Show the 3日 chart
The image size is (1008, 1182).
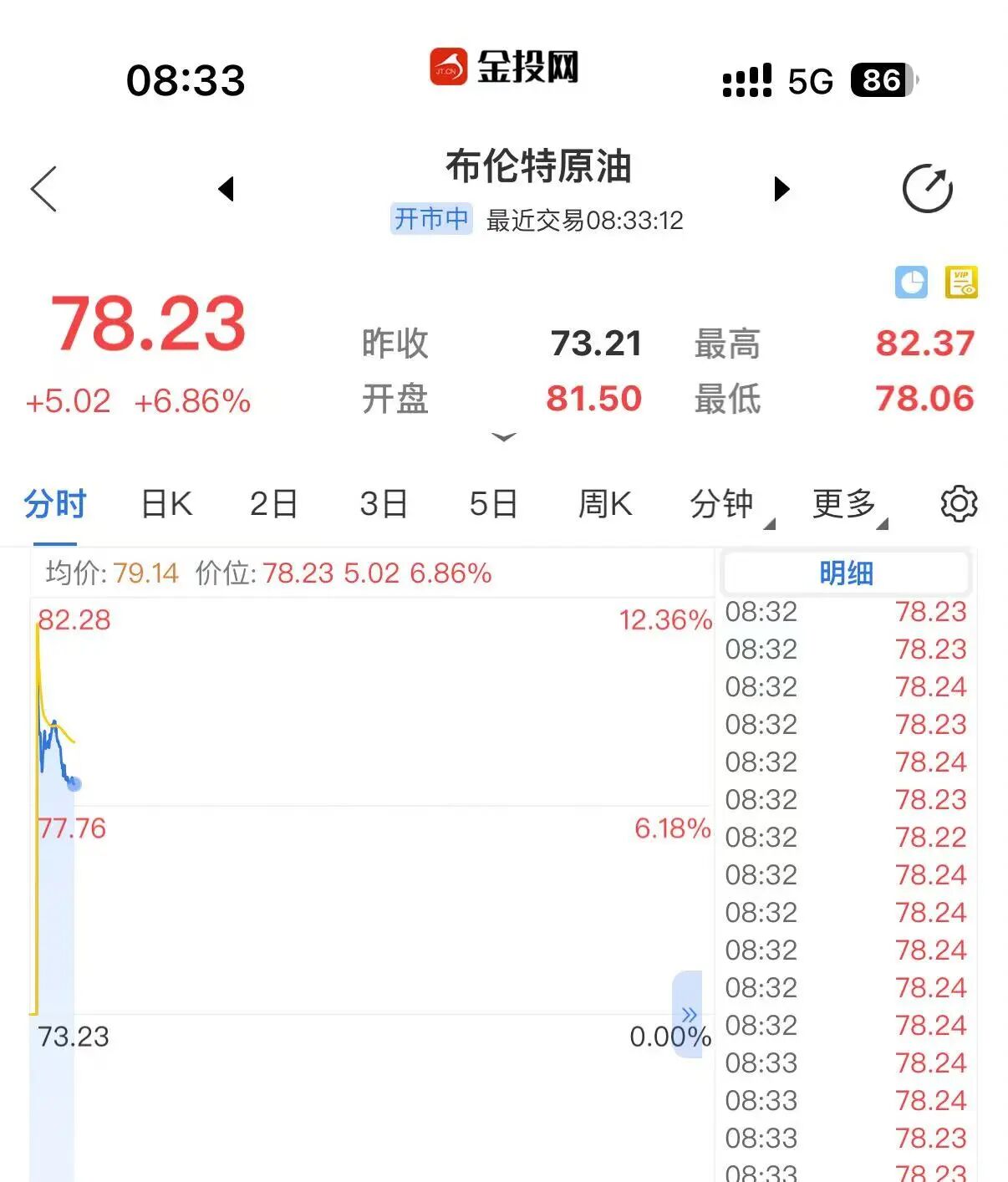384,504
